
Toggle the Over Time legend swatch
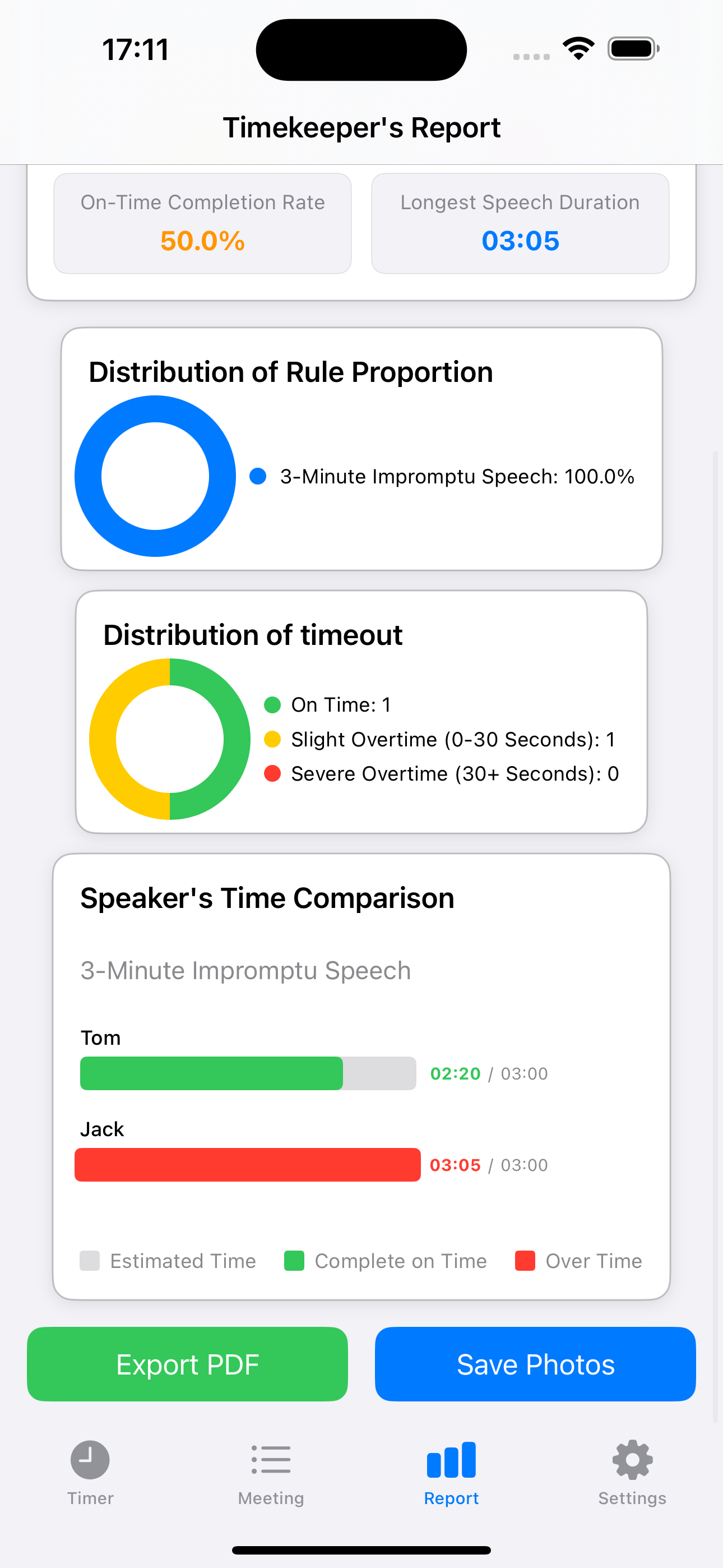click(x=525, y=1261)
